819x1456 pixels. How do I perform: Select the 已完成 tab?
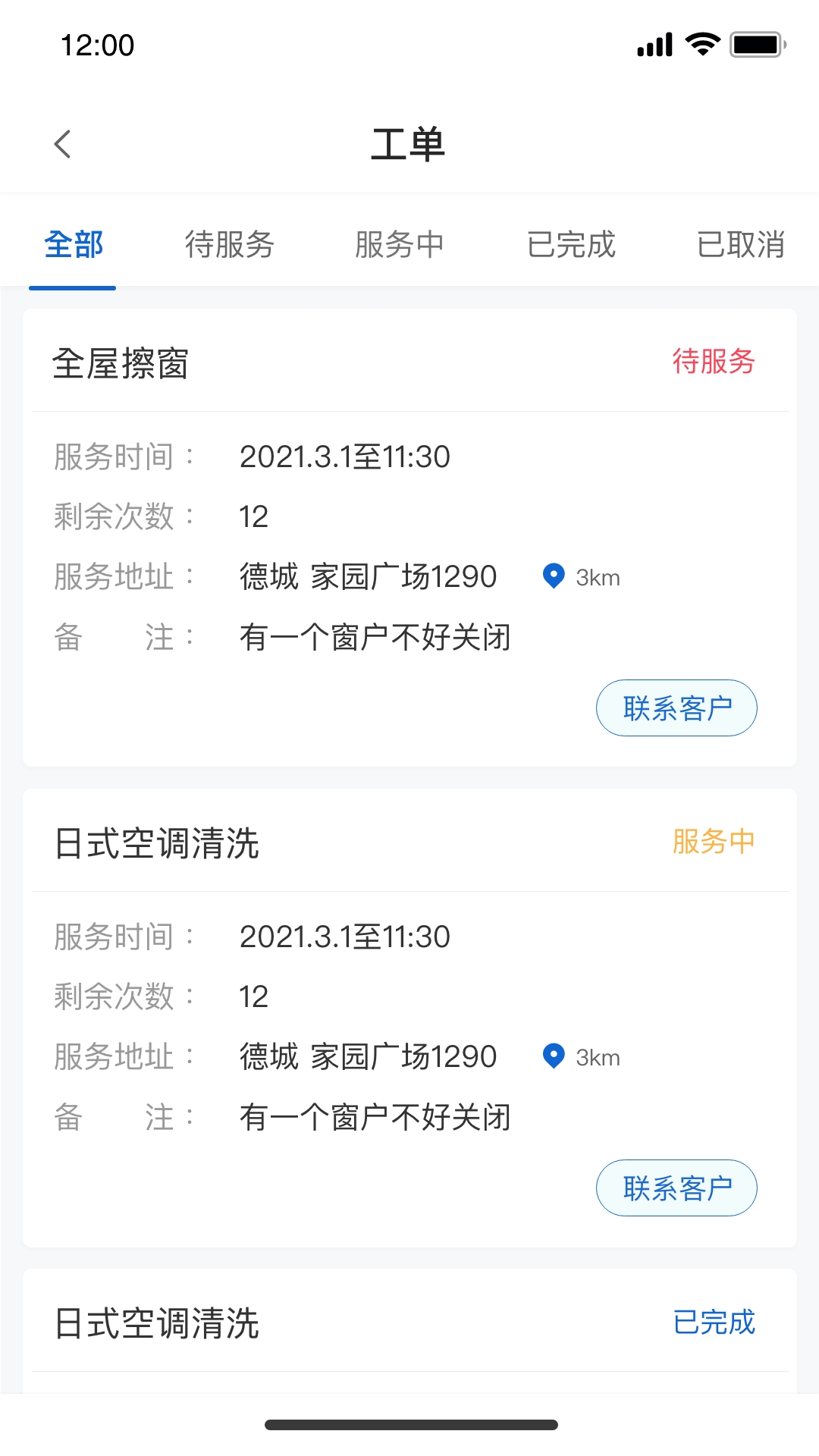pos(571,244)
